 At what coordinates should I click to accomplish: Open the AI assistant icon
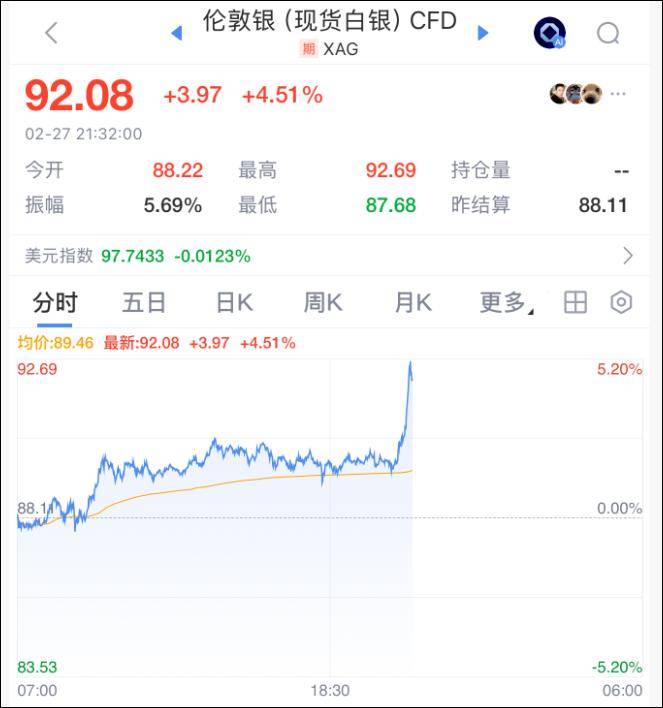pos(549,33)
